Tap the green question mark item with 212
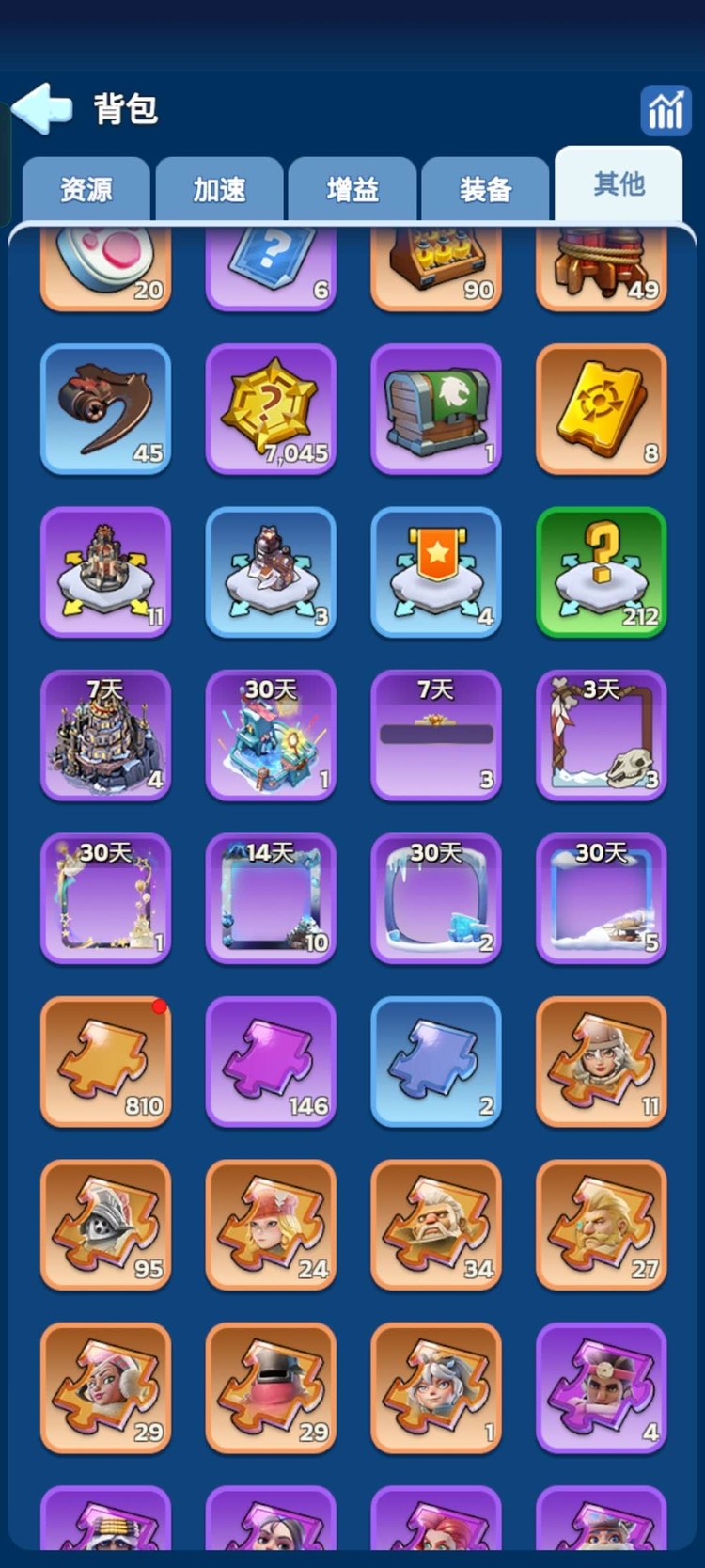705x1568 pixels. [602, 572]
